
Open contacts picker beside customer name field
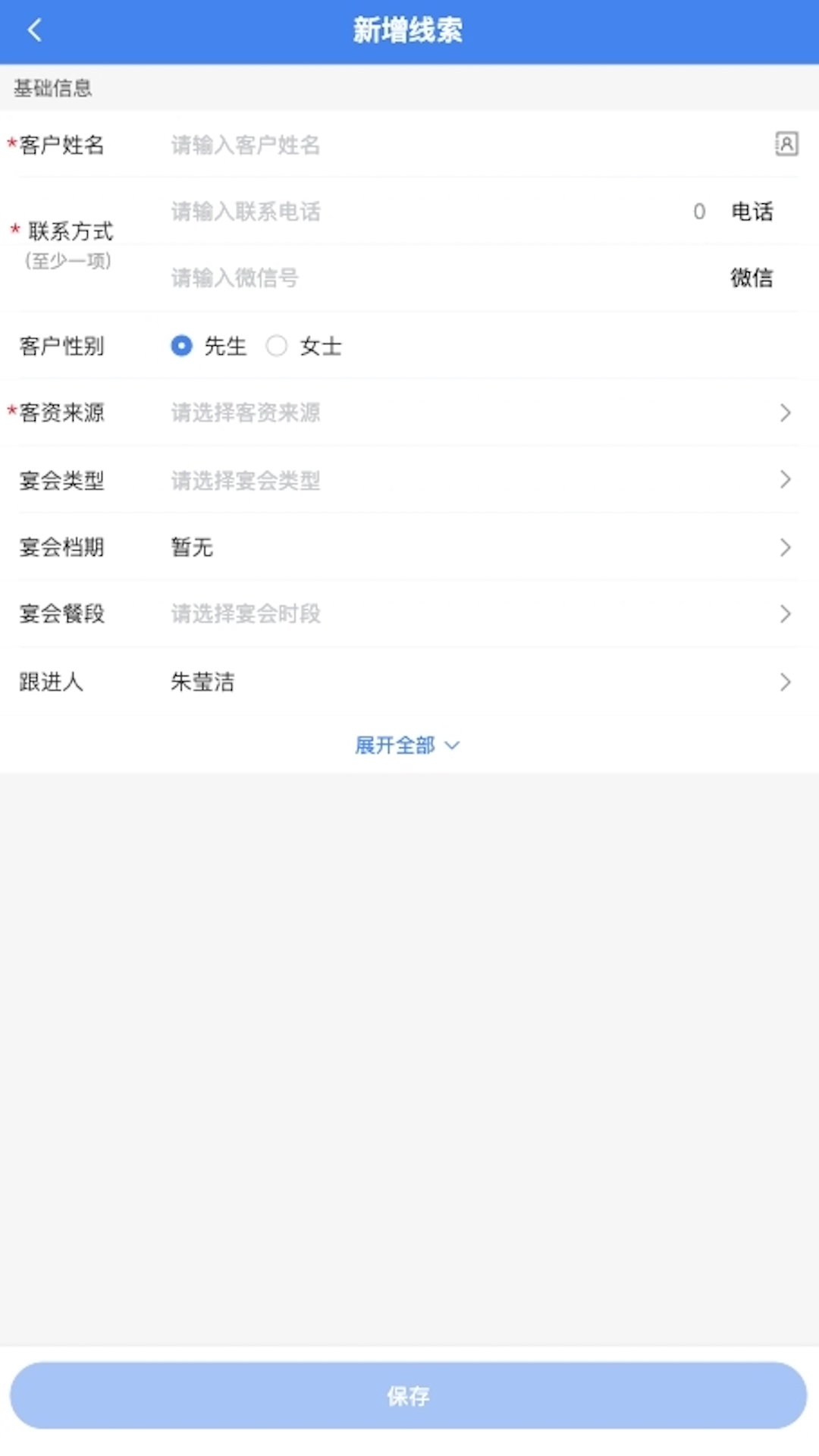tap(787, 144)
